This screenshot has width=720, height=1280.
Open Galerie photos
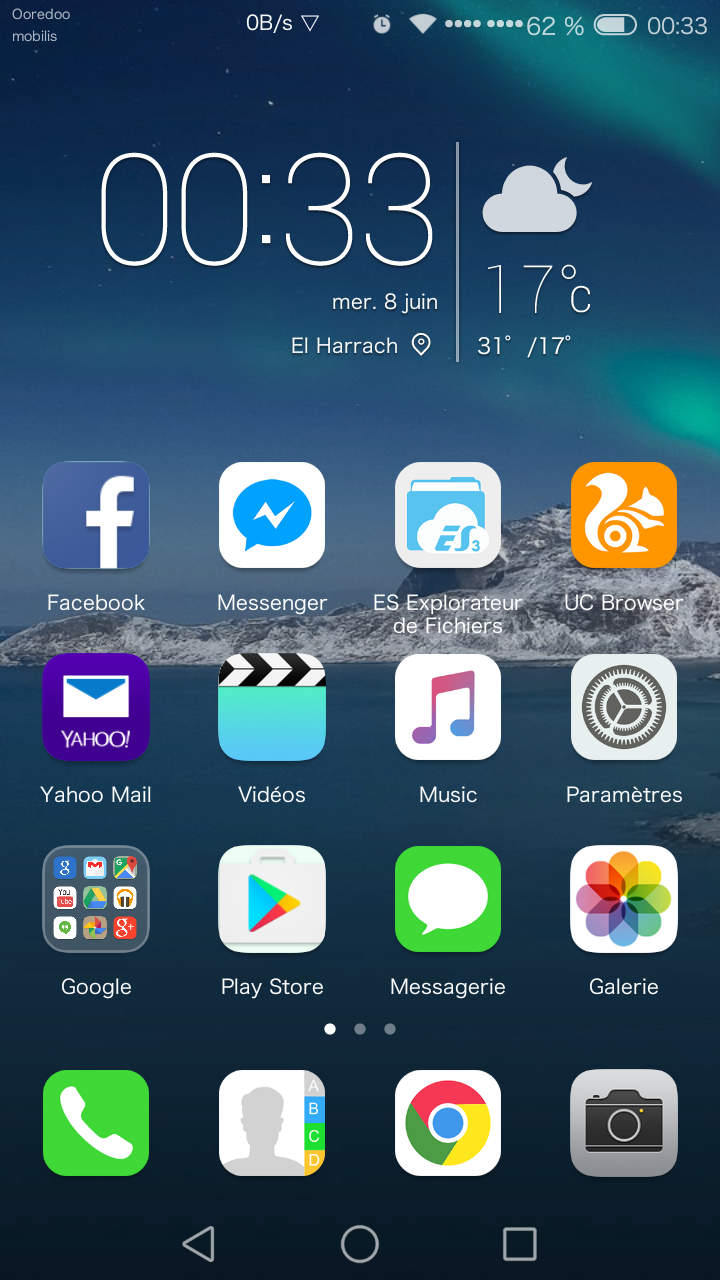(624, 899)
